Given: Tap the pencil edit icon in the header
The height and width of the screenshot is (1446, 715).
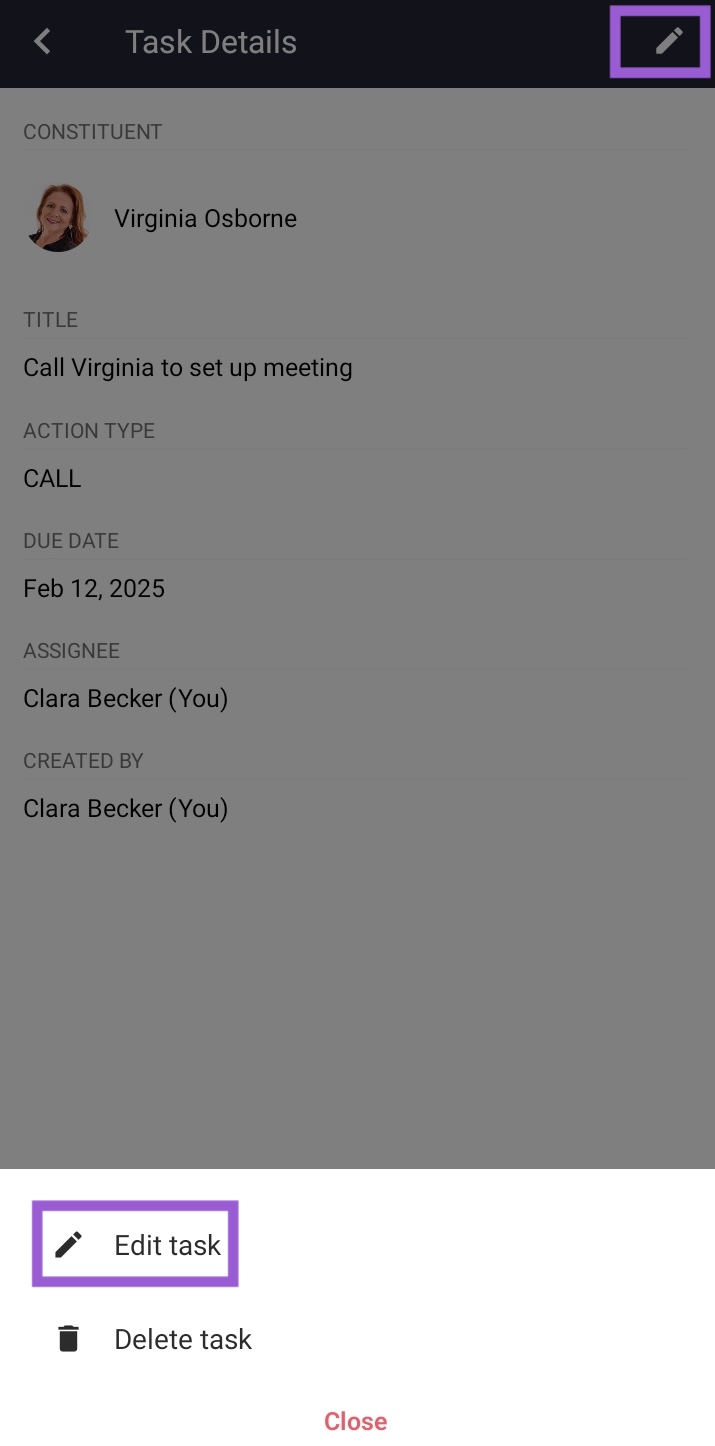Looking at the screenshot, I should [669, 41].
